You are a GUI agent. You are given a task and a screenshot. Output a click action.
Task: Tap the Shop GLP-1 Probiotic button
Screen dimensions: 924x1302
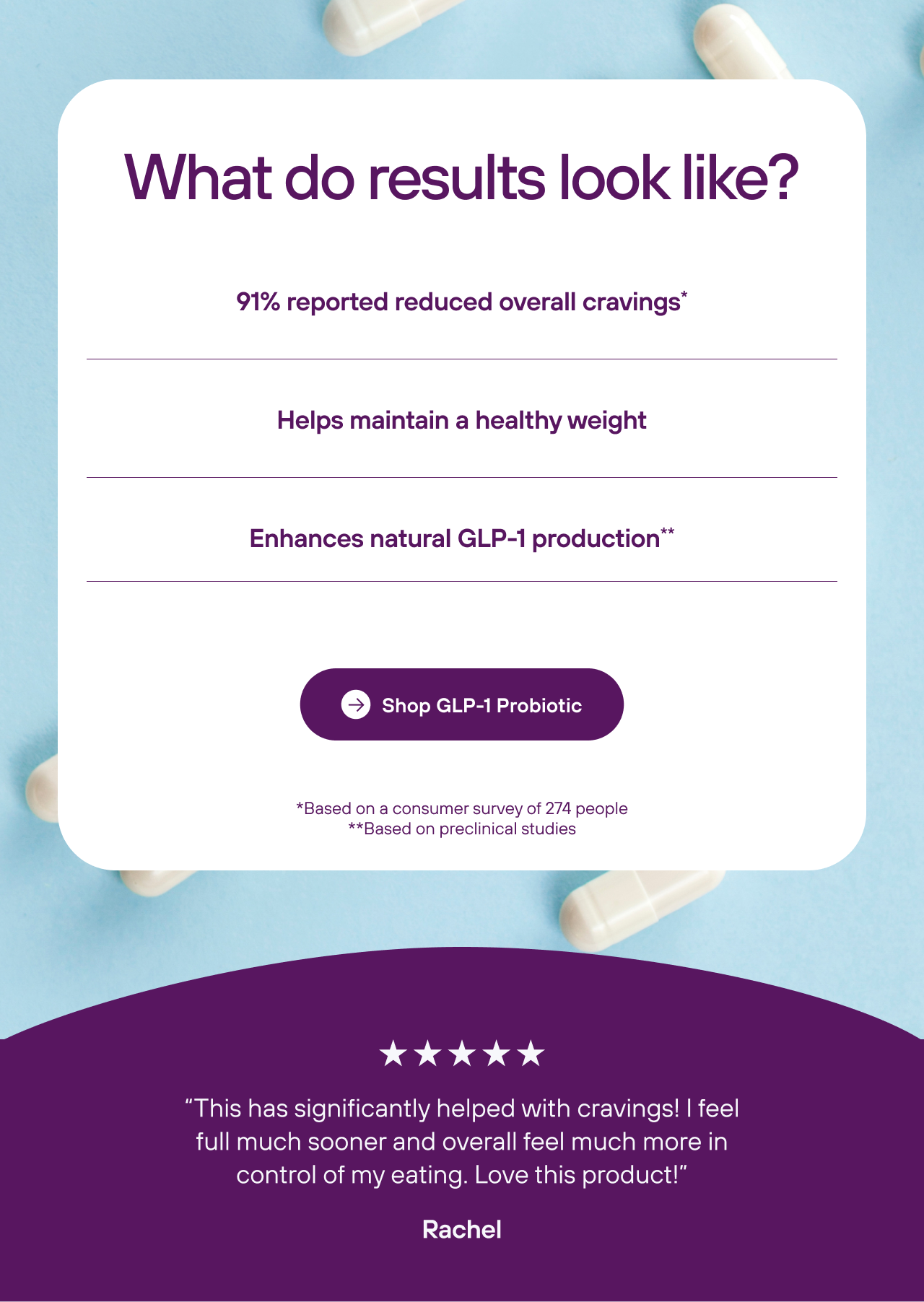pos(462,704)
